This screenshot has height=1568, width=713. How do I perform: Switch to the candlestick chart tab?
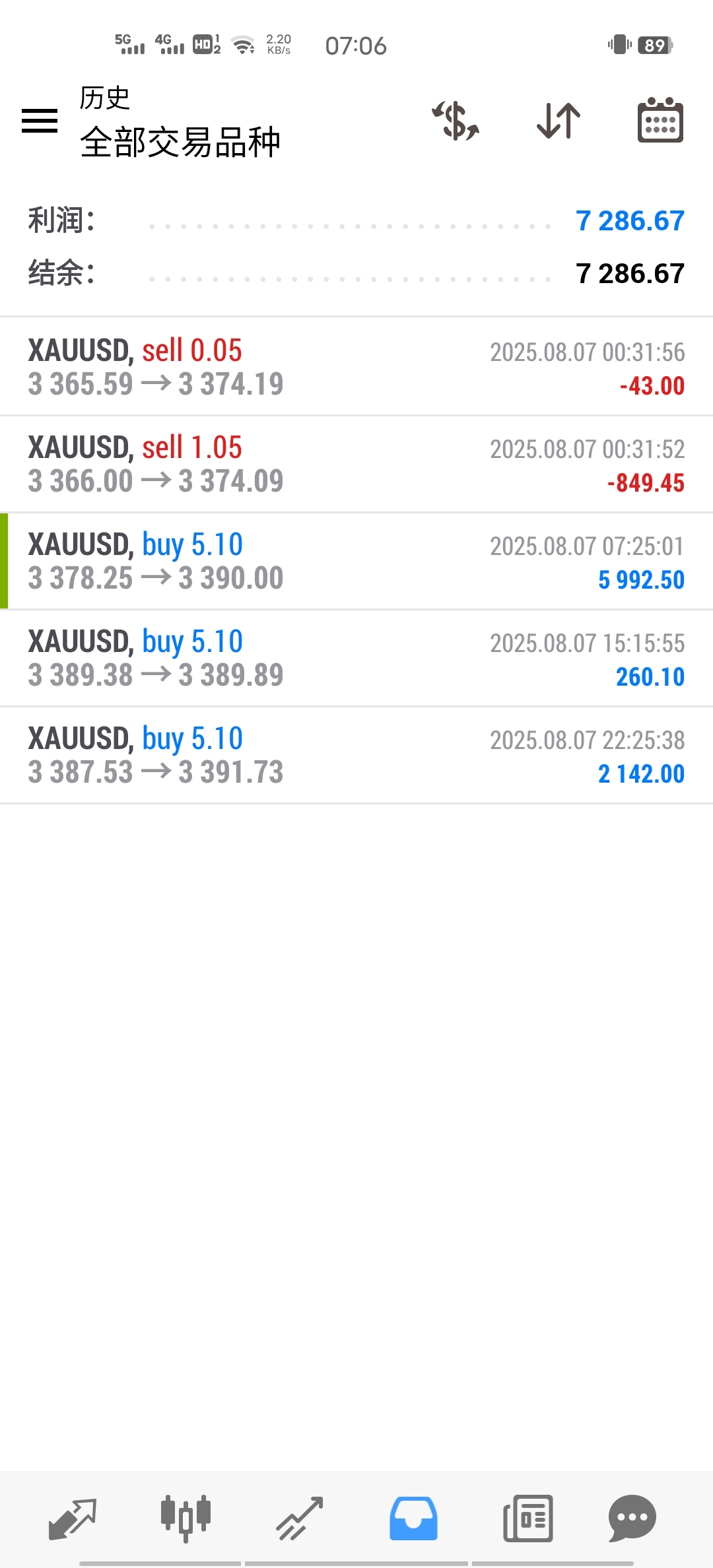tap(186, 1519)
